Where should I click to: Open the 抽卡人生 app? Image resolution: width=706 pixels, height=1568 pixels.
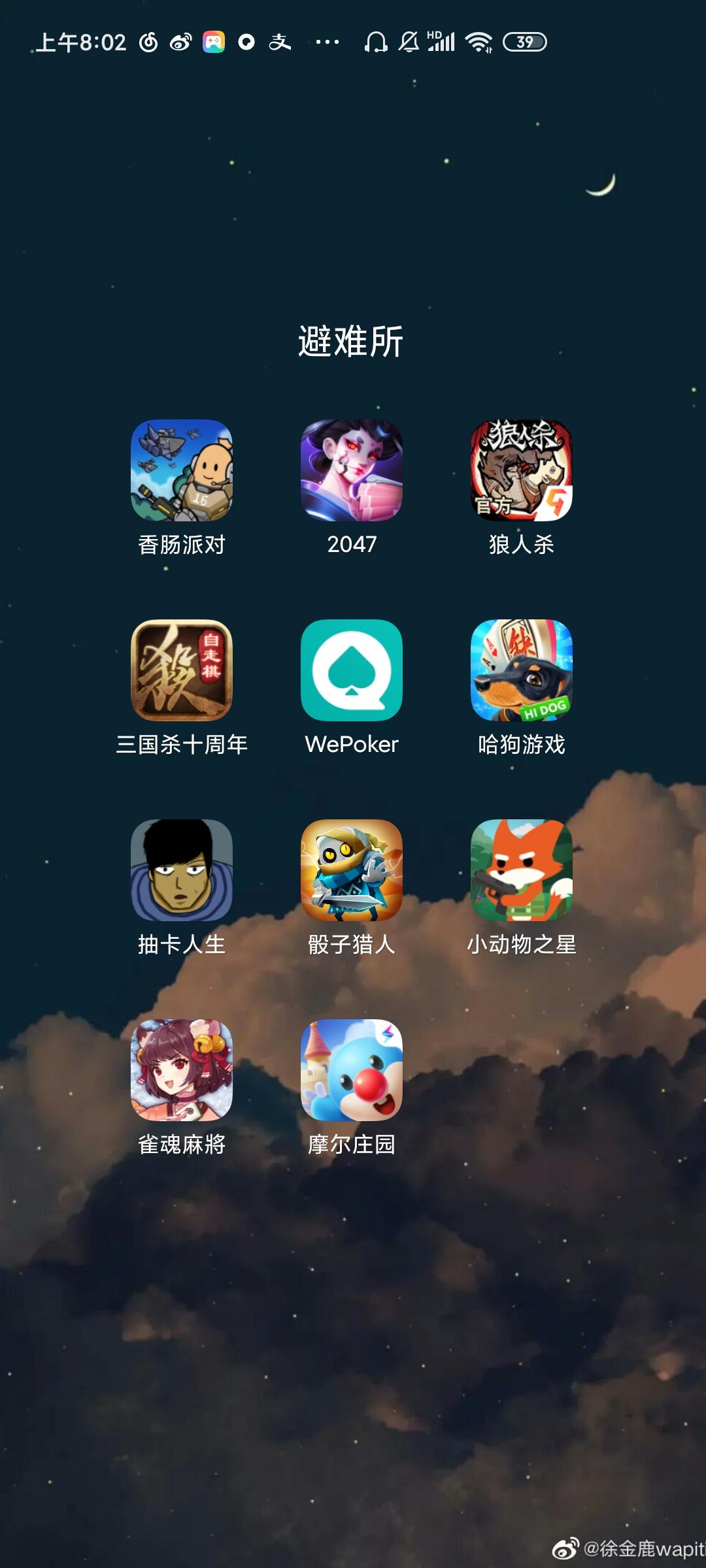(182, 872)
